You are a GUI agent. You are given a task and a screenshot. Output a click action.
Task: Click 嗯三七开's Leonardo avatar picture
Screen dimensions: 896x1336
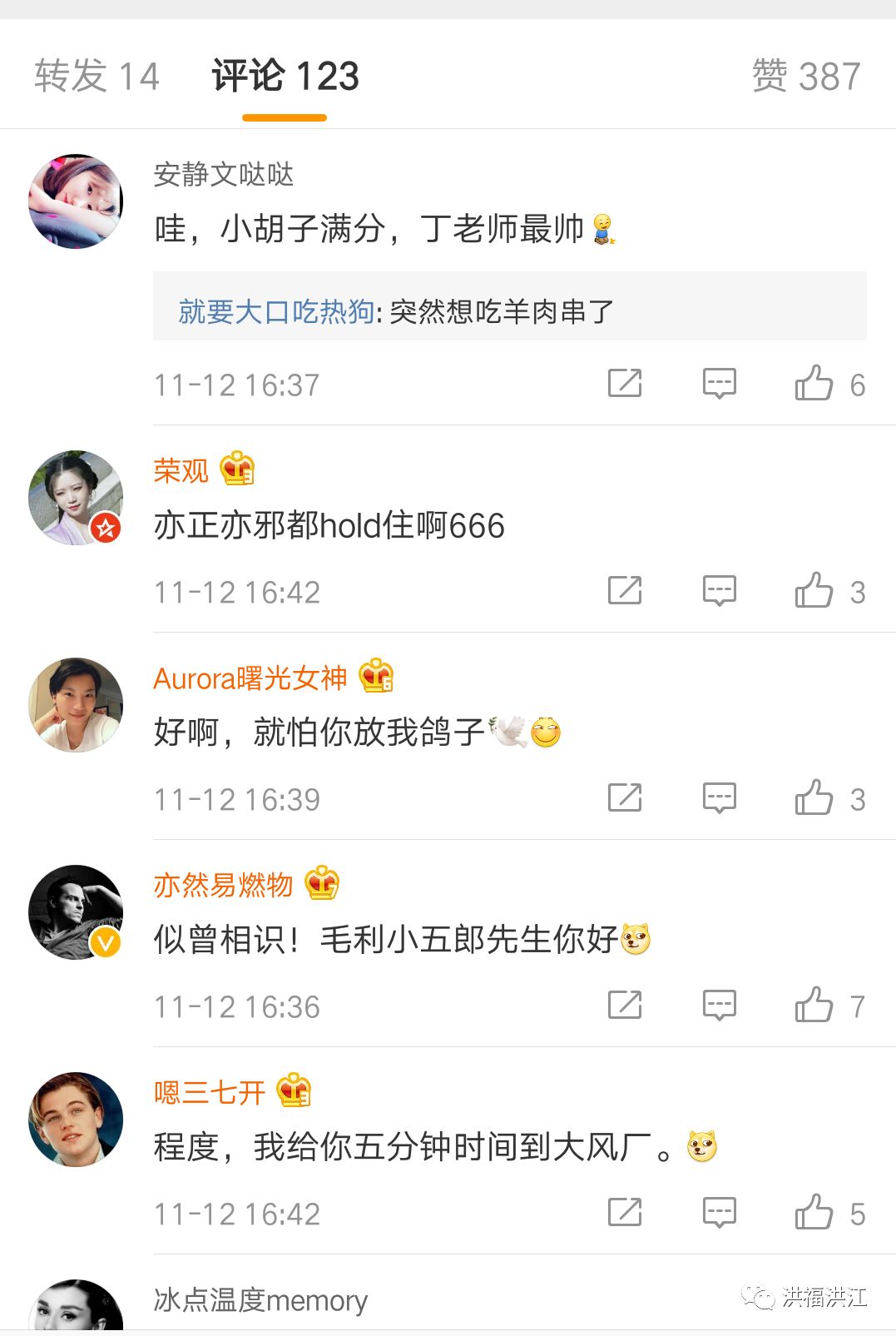(x=75, y=1119)
